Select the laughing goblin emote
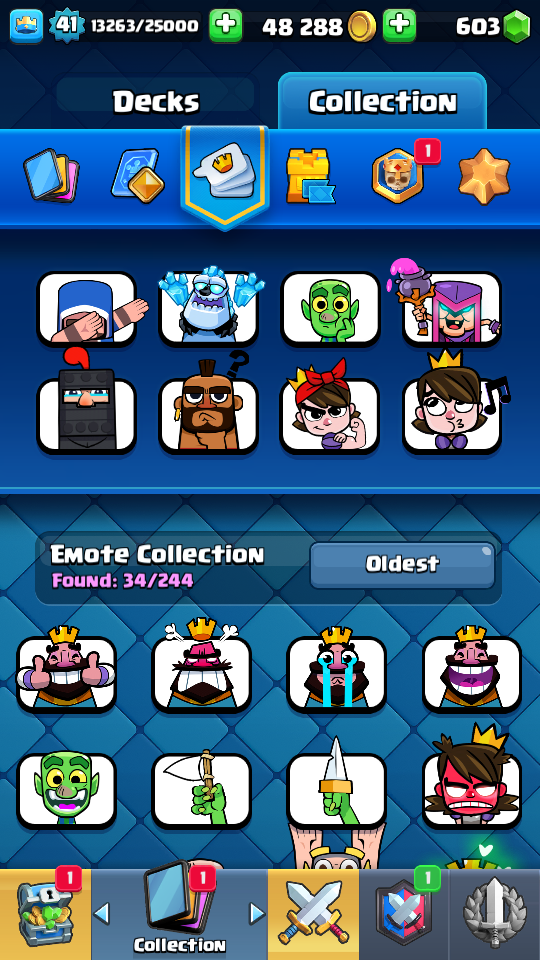This screenshot has height=960, width=540. (x=66, y=790)
